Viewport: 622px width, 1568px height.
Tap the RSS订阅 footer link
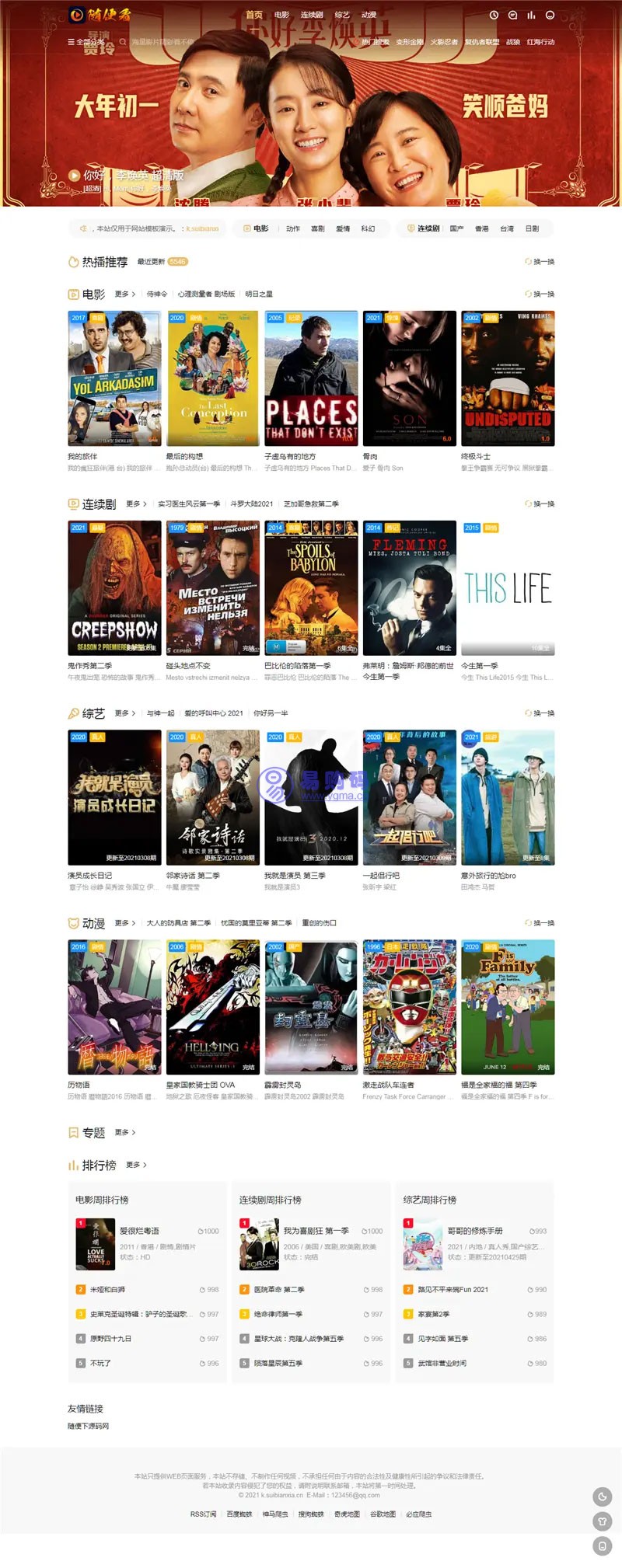coord(203,1514)
